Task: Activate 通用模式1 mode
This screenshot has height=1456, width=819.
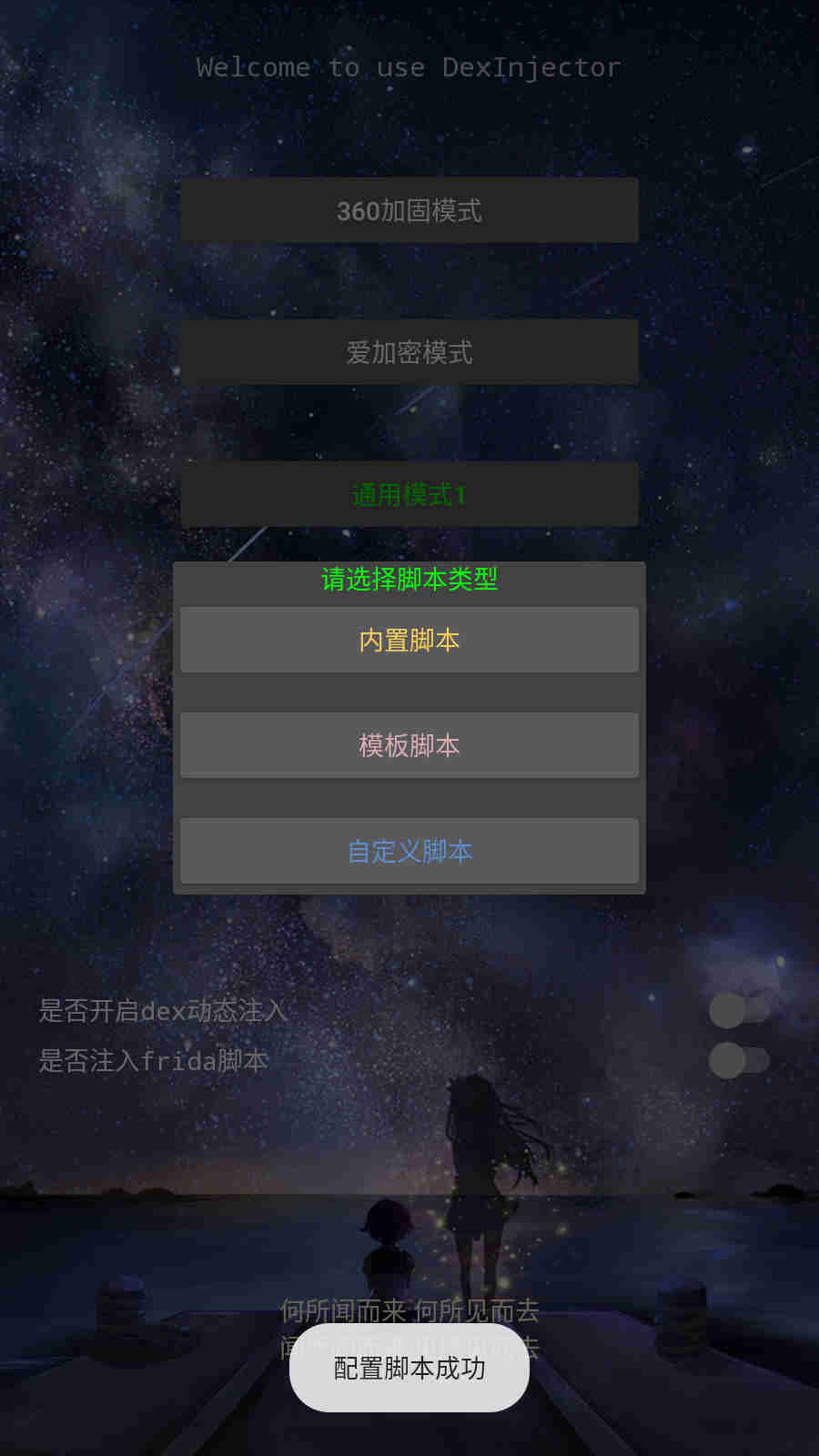Action: (409, 495)
